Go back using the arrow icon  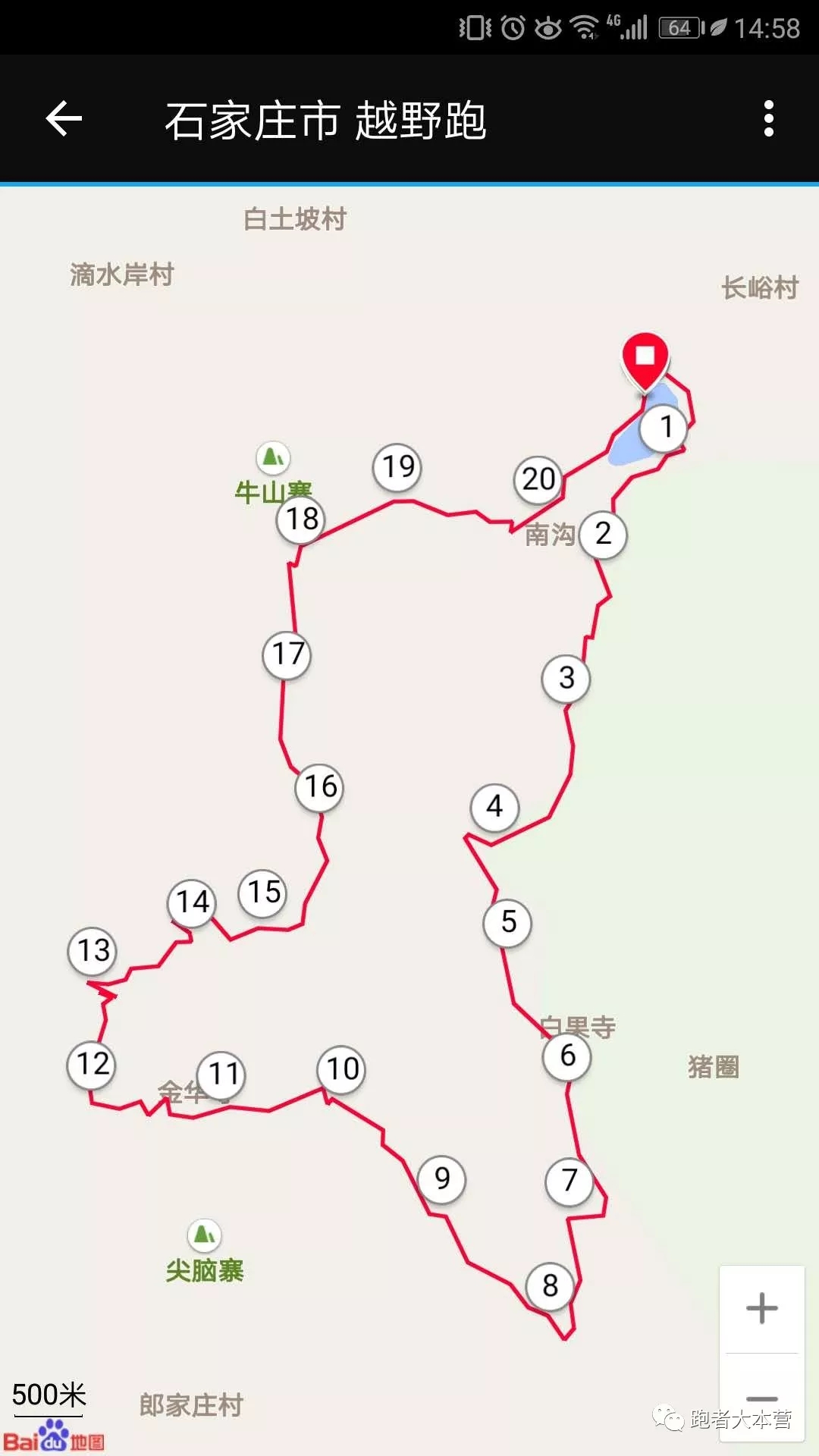pyautogui.click(x=64, y=119)
